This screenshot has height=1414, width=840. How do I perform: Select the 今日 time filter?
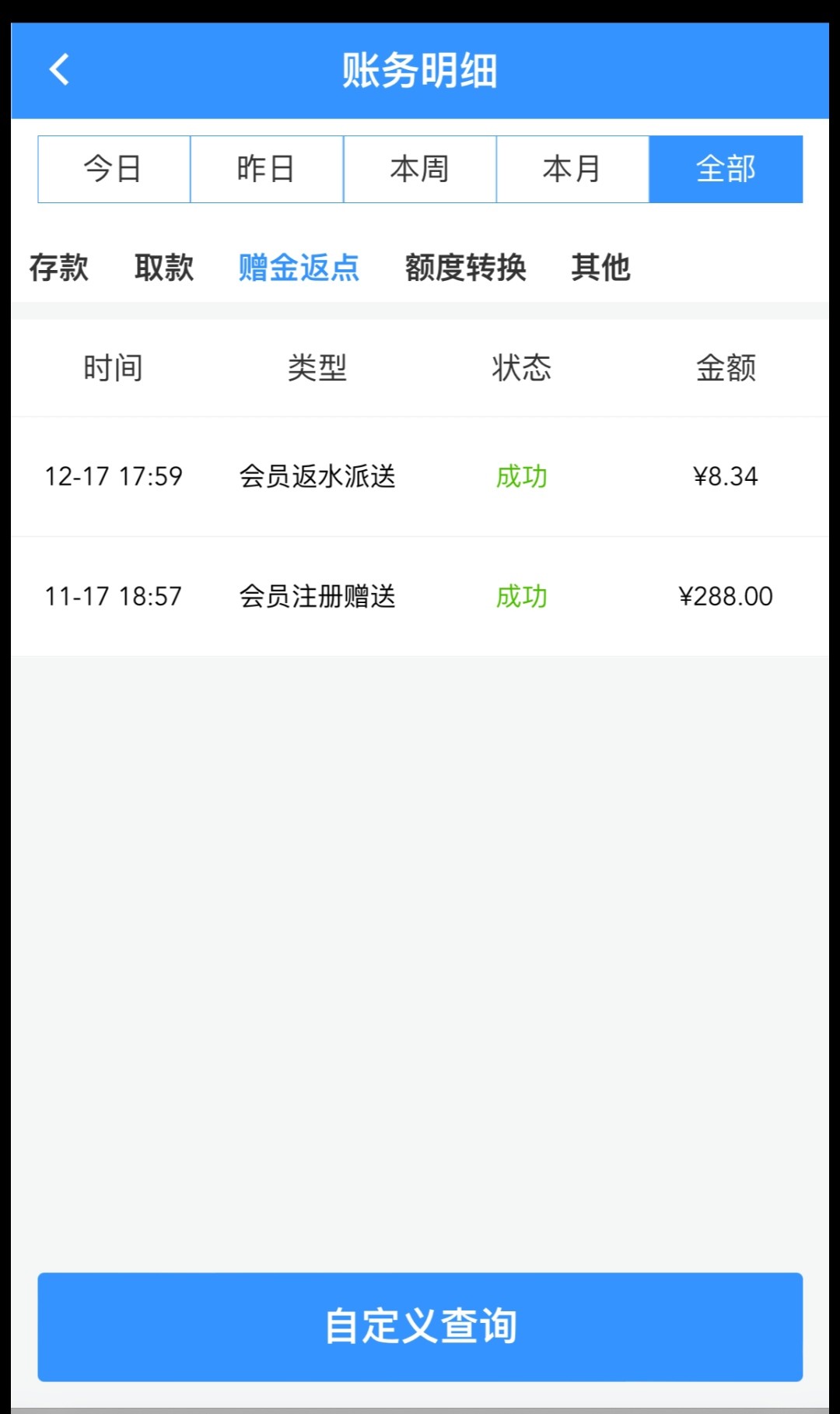click(114, 169)
